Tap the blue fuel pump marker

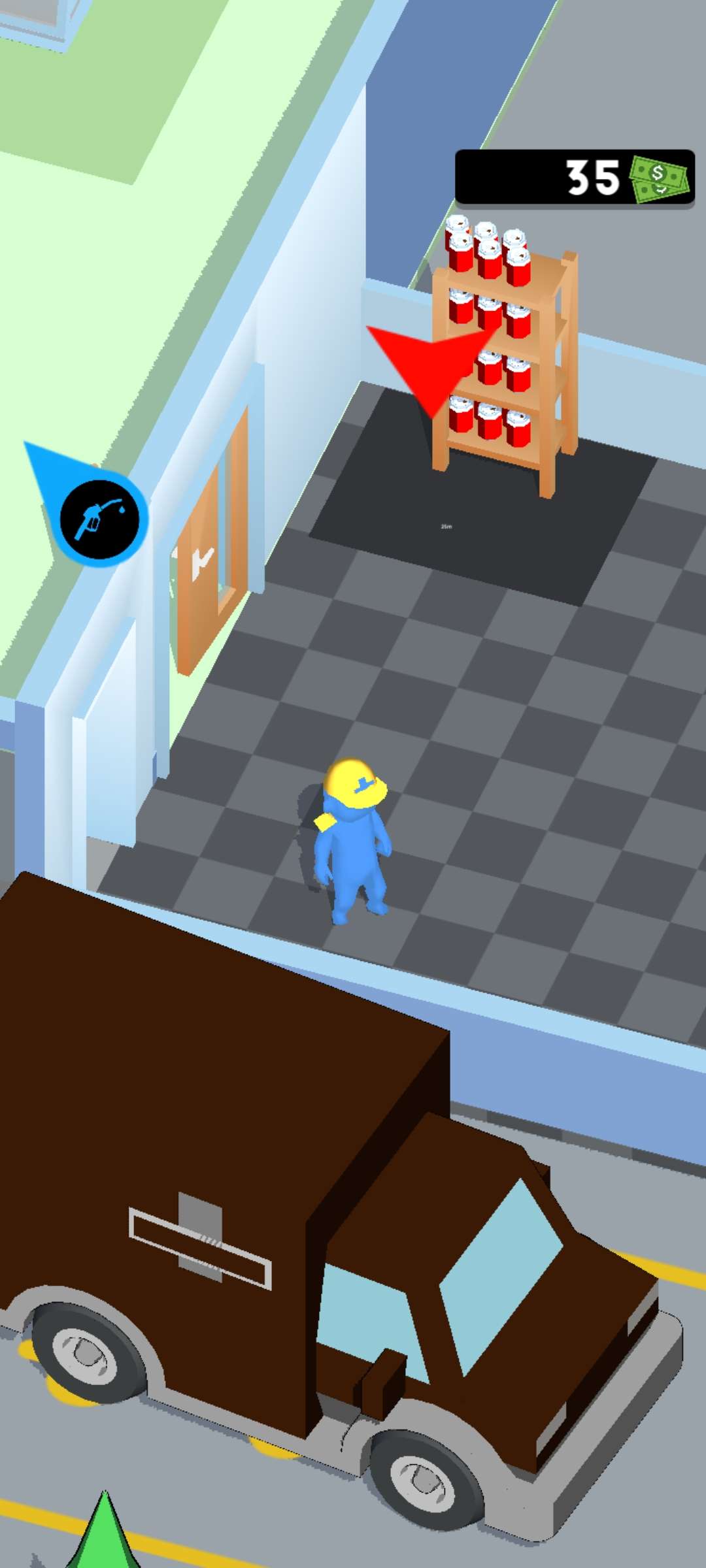tap(99, 519)
